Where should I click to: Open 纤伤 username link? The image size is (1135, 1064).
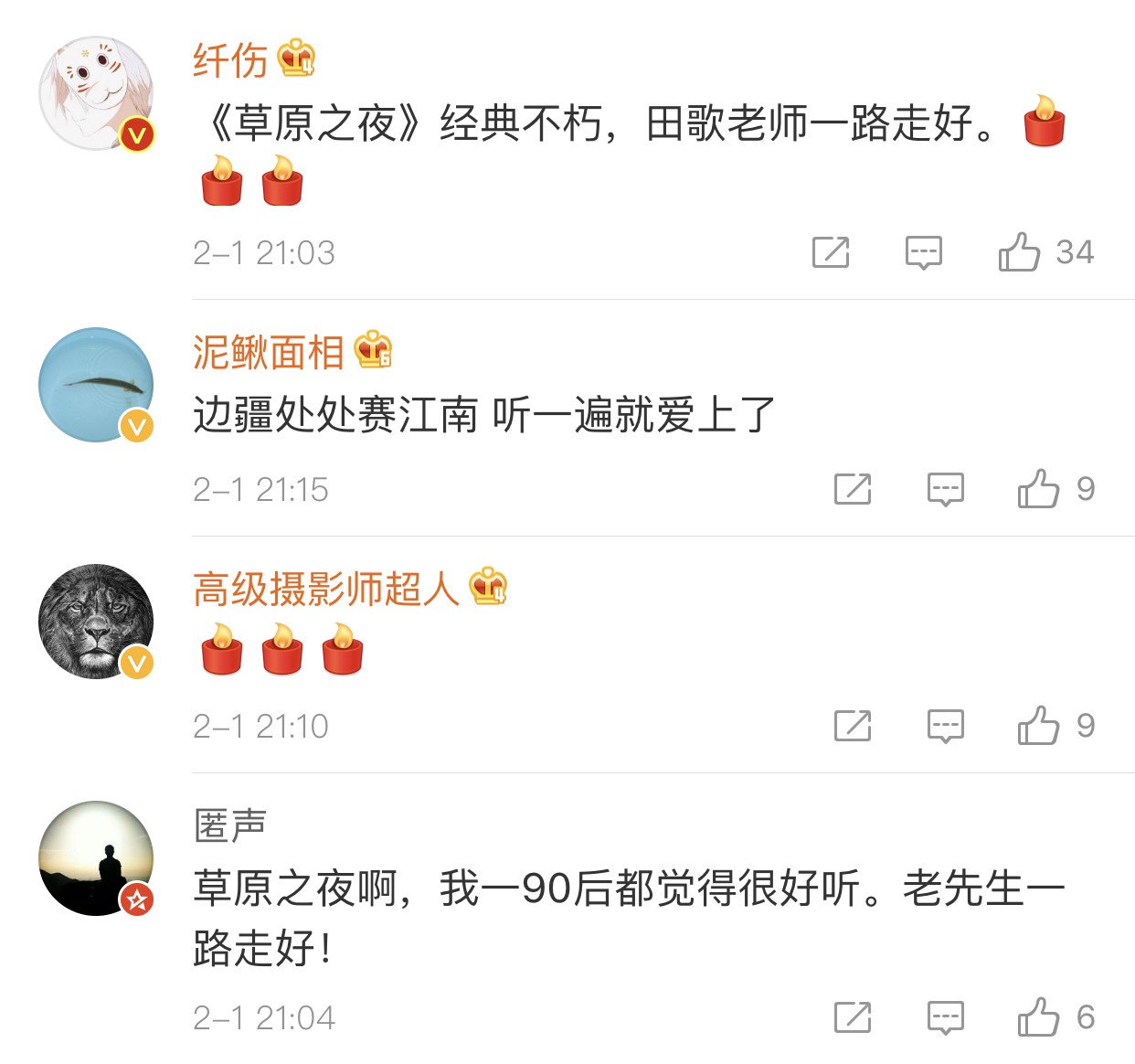click(x=230, y=61)
